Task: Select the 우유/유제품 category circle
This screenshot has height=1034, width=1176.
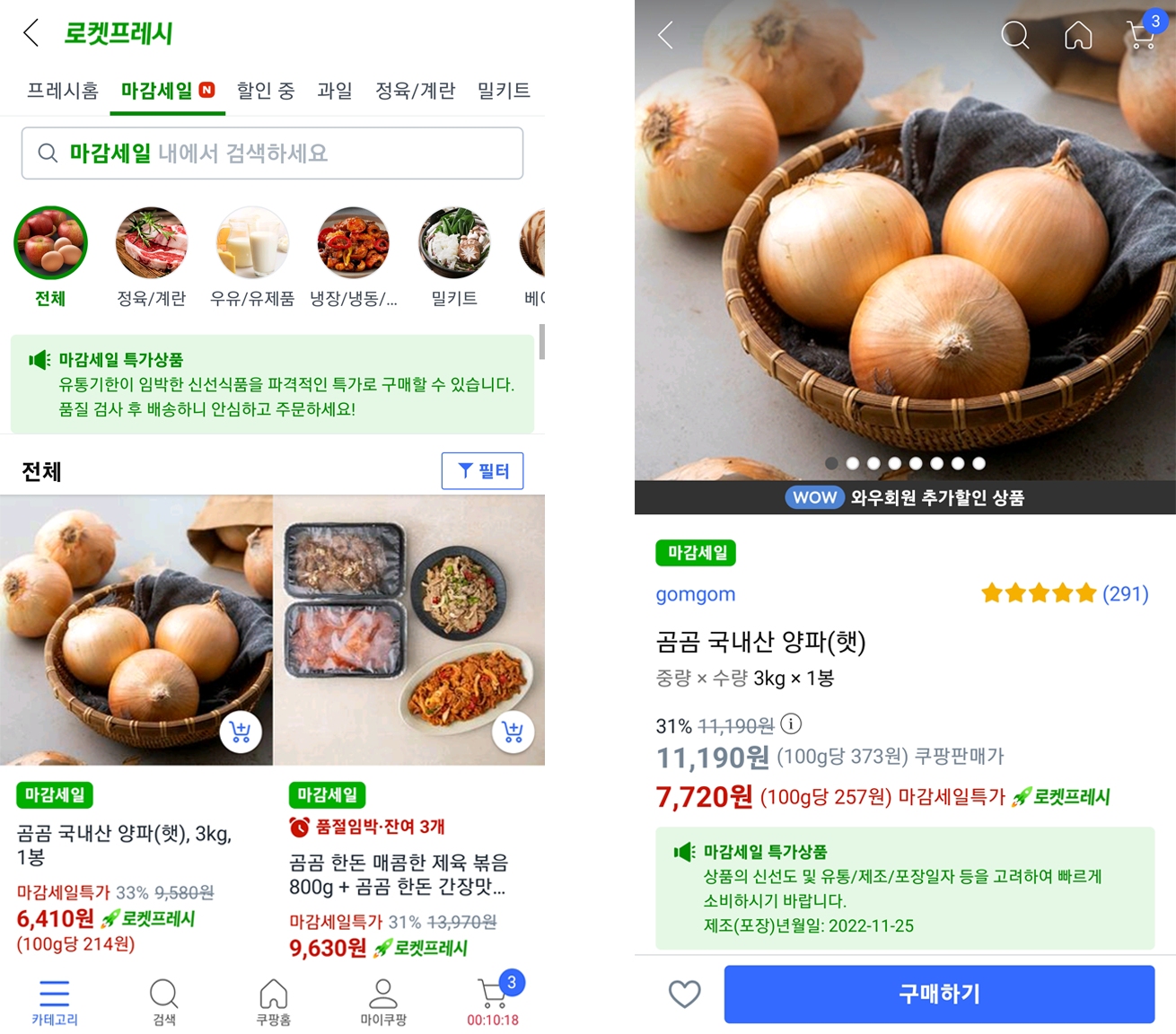Action: pos(252,244)
